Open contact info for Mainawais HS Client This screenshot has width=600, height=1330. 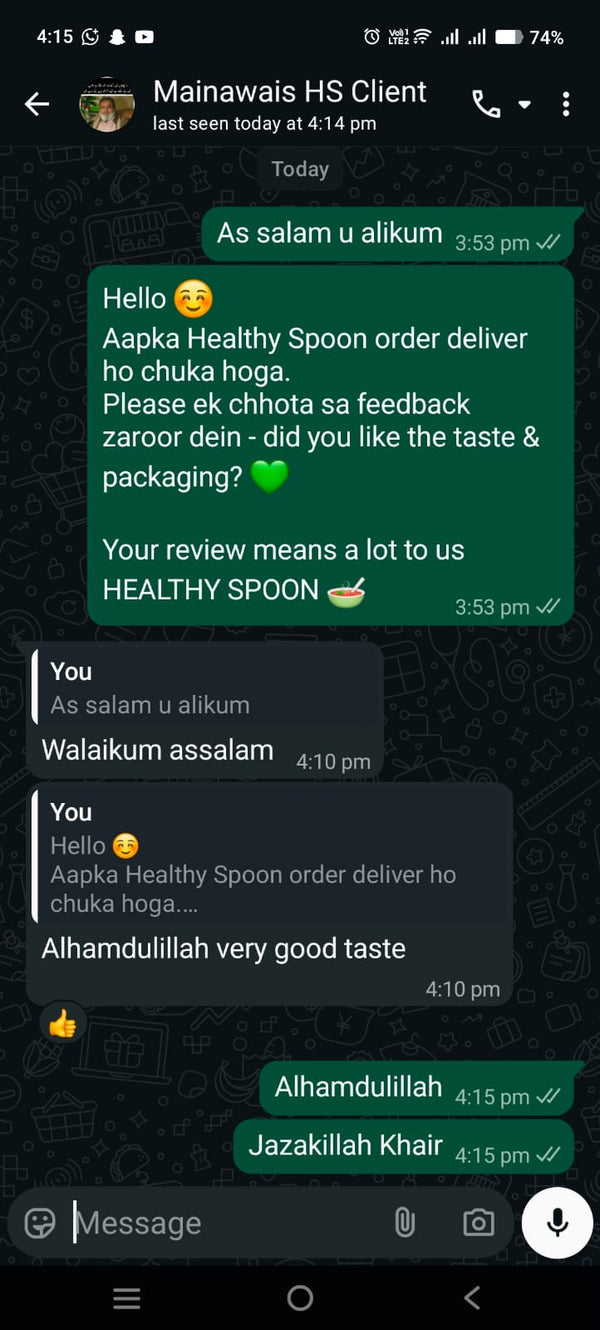click(290, 104)
